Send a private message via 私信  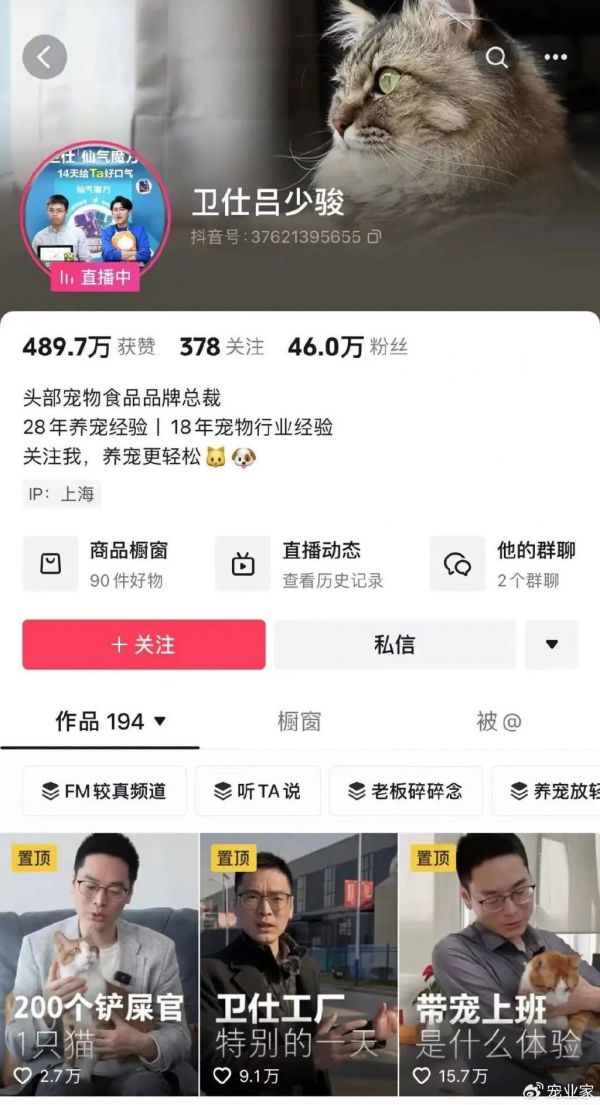pyautogui.click(x=395, y=644)
